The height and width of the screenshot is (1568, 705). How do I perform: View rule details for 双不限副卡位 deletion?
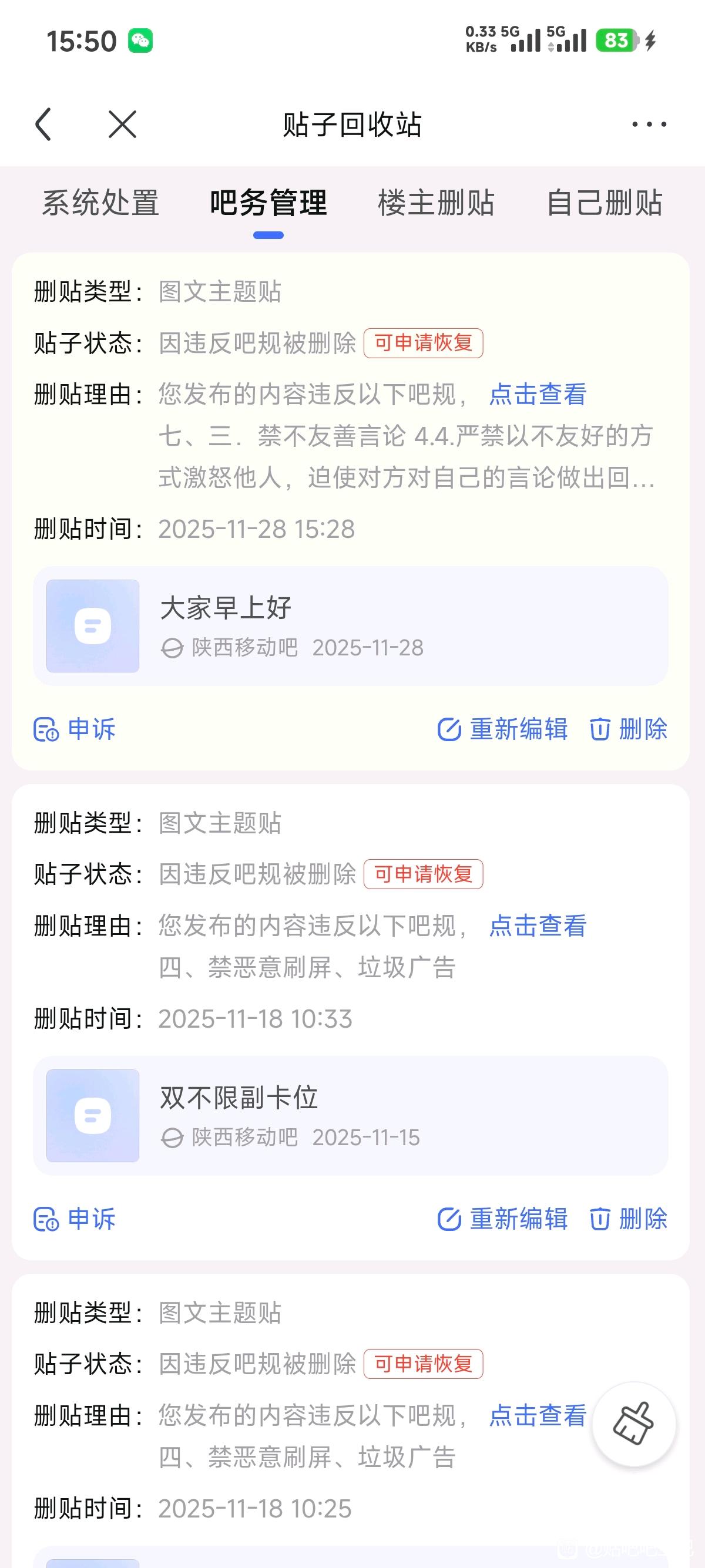(538, 926)
